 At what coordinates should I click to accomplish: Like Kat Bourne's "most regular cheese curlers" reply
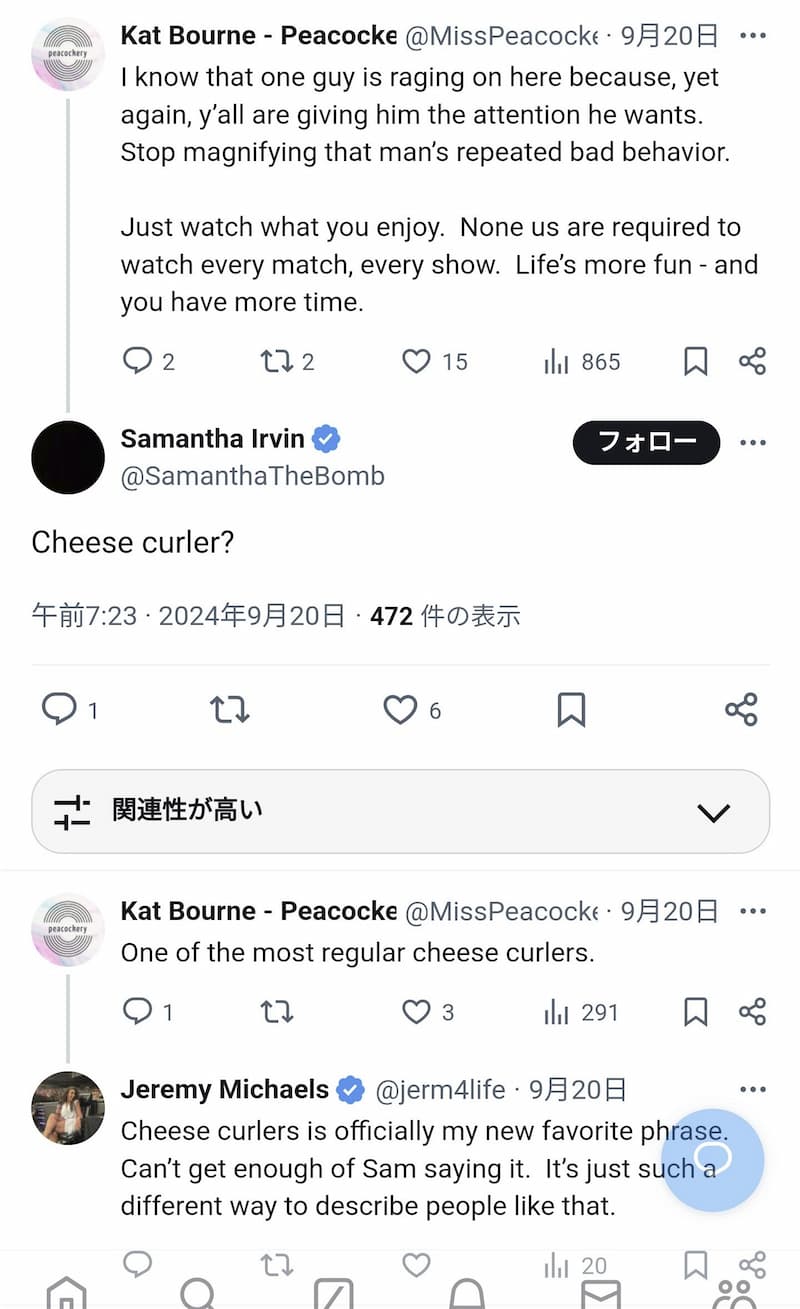[x=416, y=1012]
